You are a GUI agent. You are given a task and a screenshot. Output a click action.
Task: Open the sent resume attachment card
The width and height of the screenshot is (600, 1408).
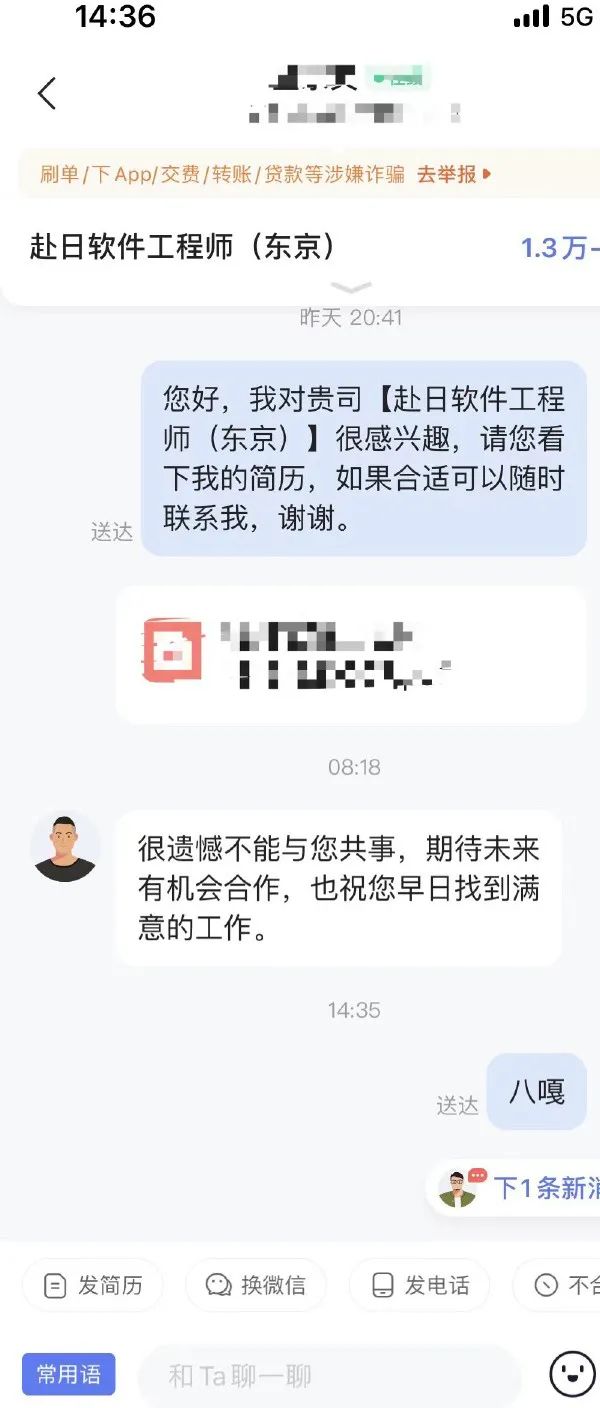coord(350,654)
